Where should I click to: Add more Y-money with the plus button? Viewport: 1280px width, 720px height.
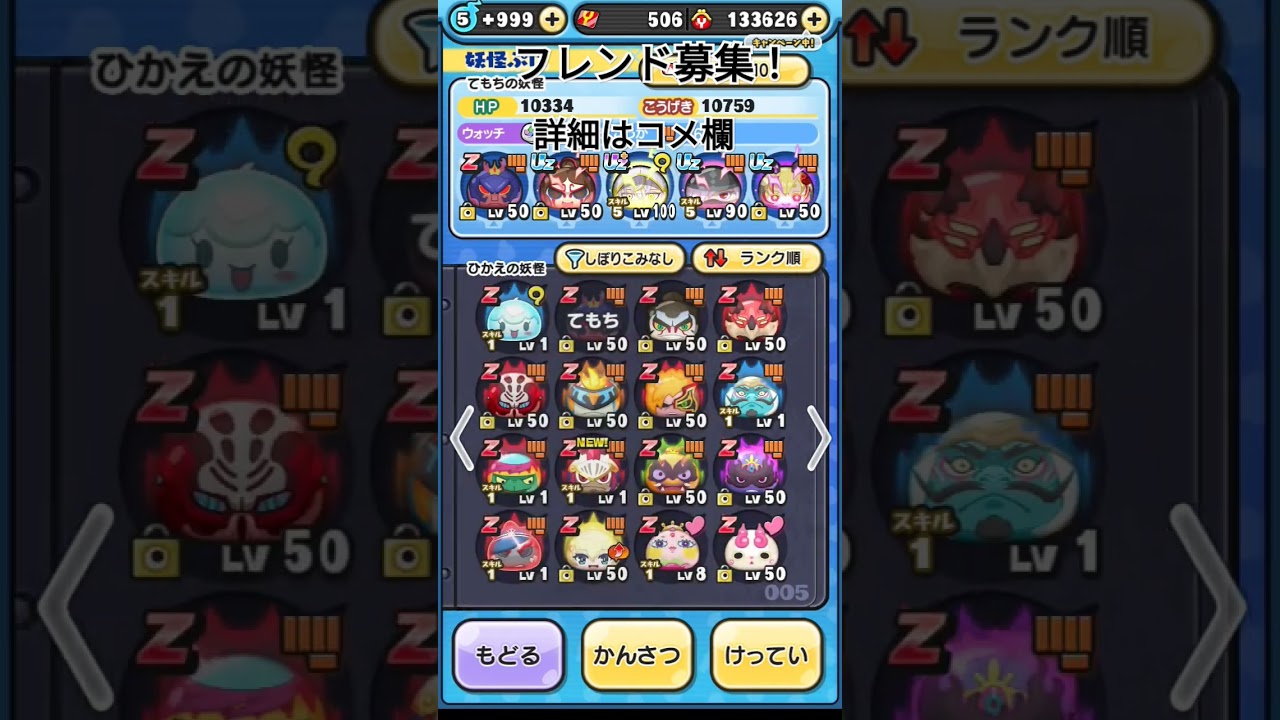[815, 18]
